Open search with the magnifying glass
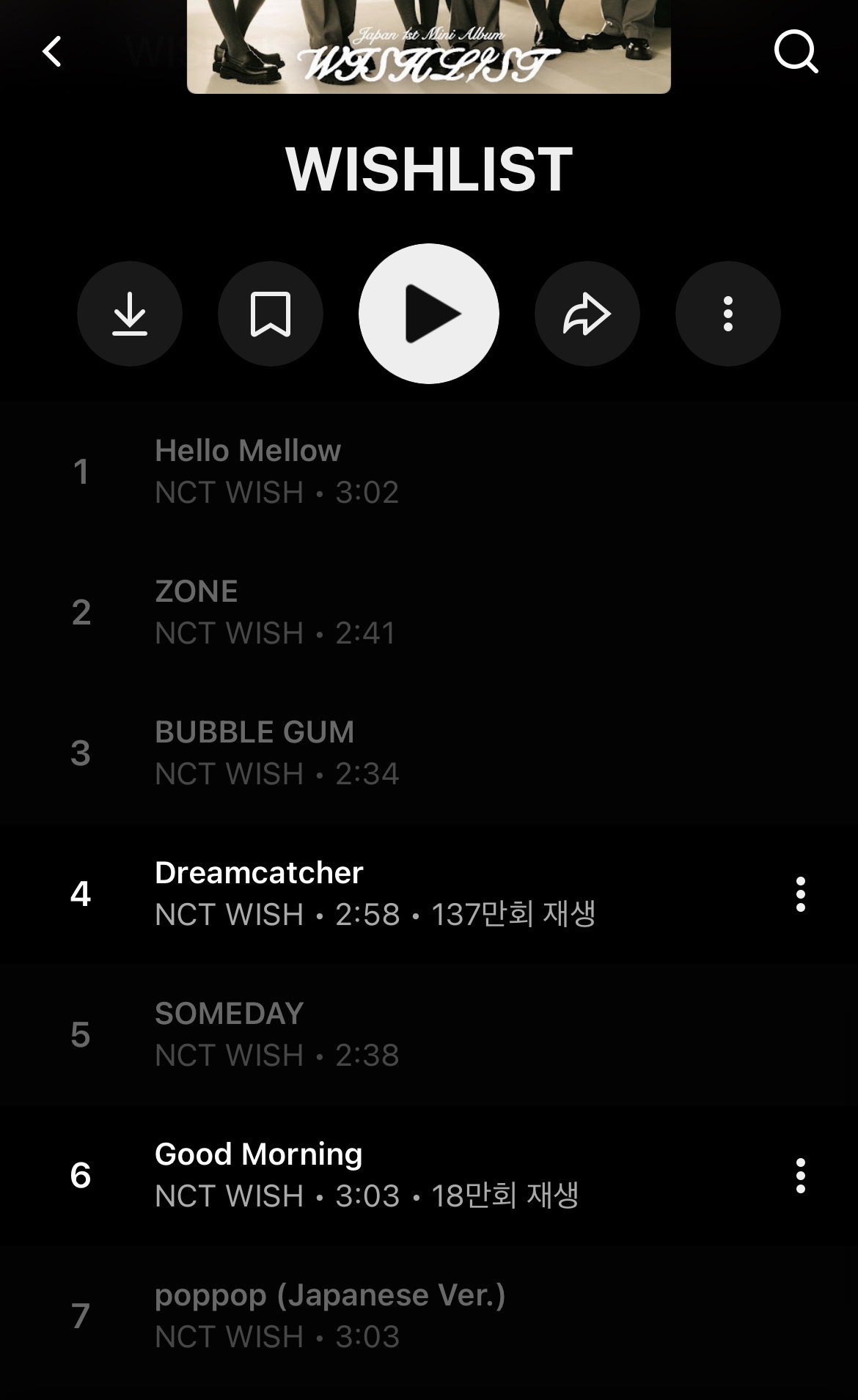Screen dimensions: 858x1400 [x=796, y=52]
